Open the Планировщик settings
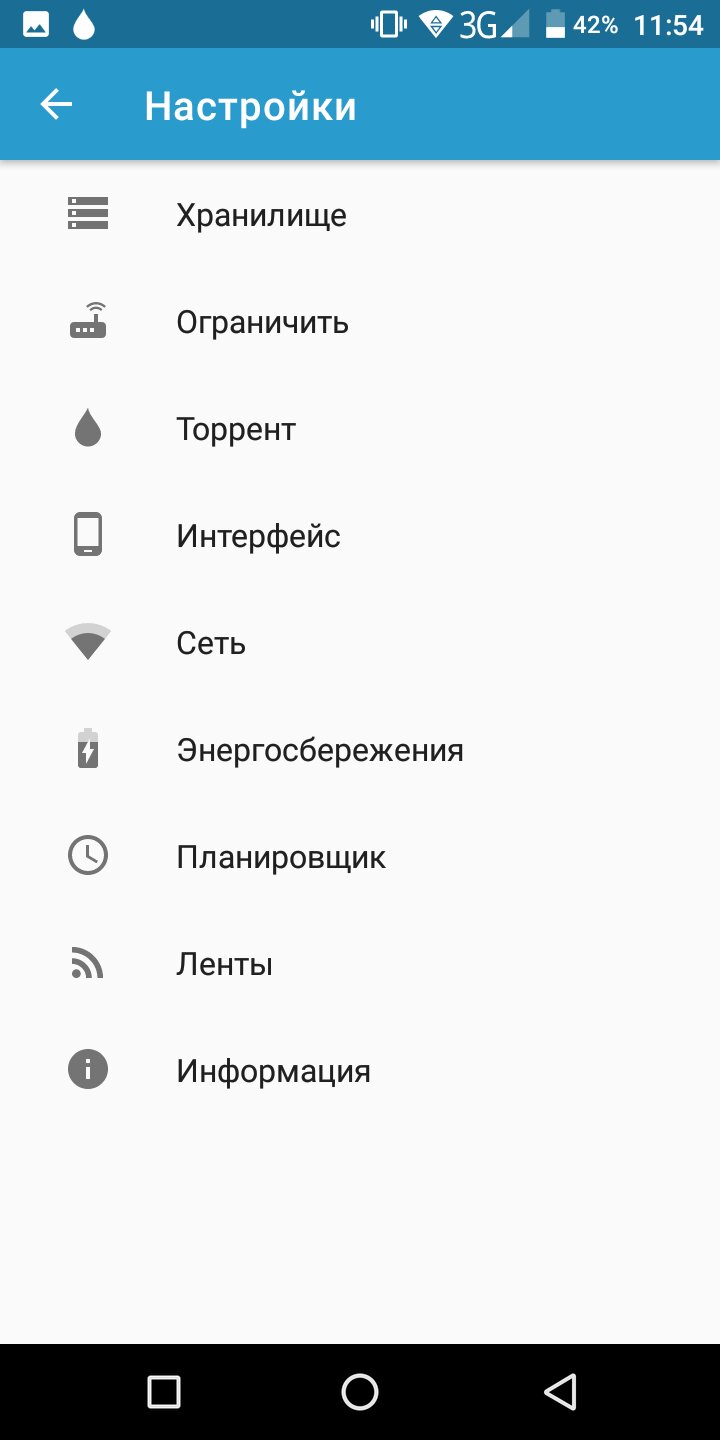This screenshot has width=720, height=1440. (x=360, y=857)
